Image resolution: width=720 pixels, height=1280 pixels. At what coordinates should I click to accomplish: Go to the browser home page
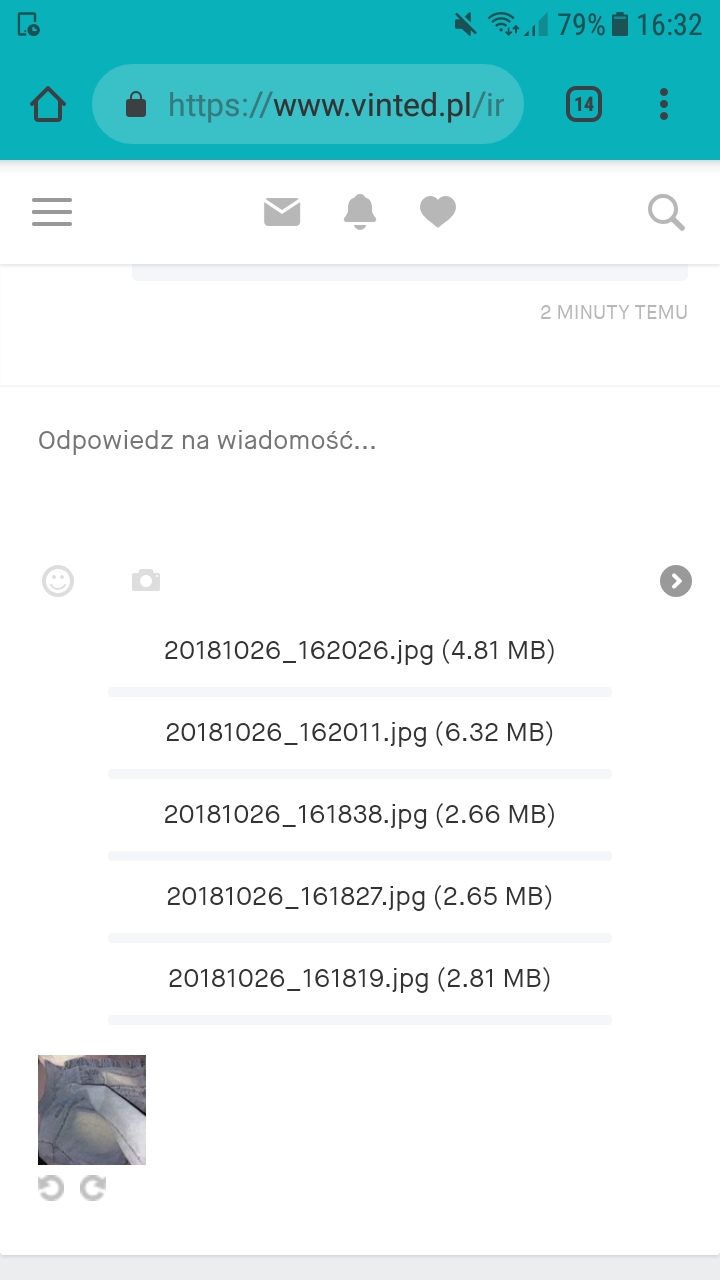pyautogui.click(x=48, y=104)
